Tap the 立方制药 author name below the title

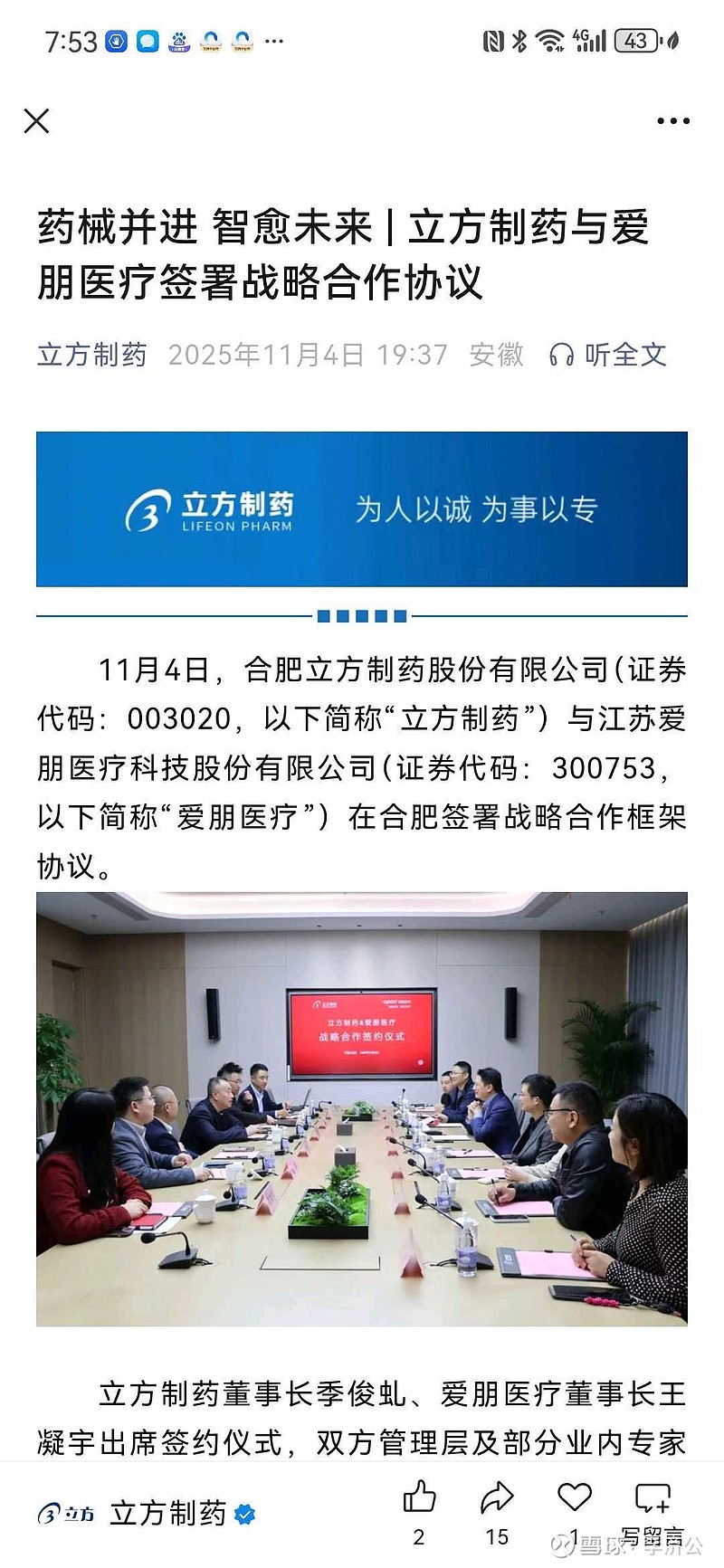pyautogui.click(x=90, y=356)
